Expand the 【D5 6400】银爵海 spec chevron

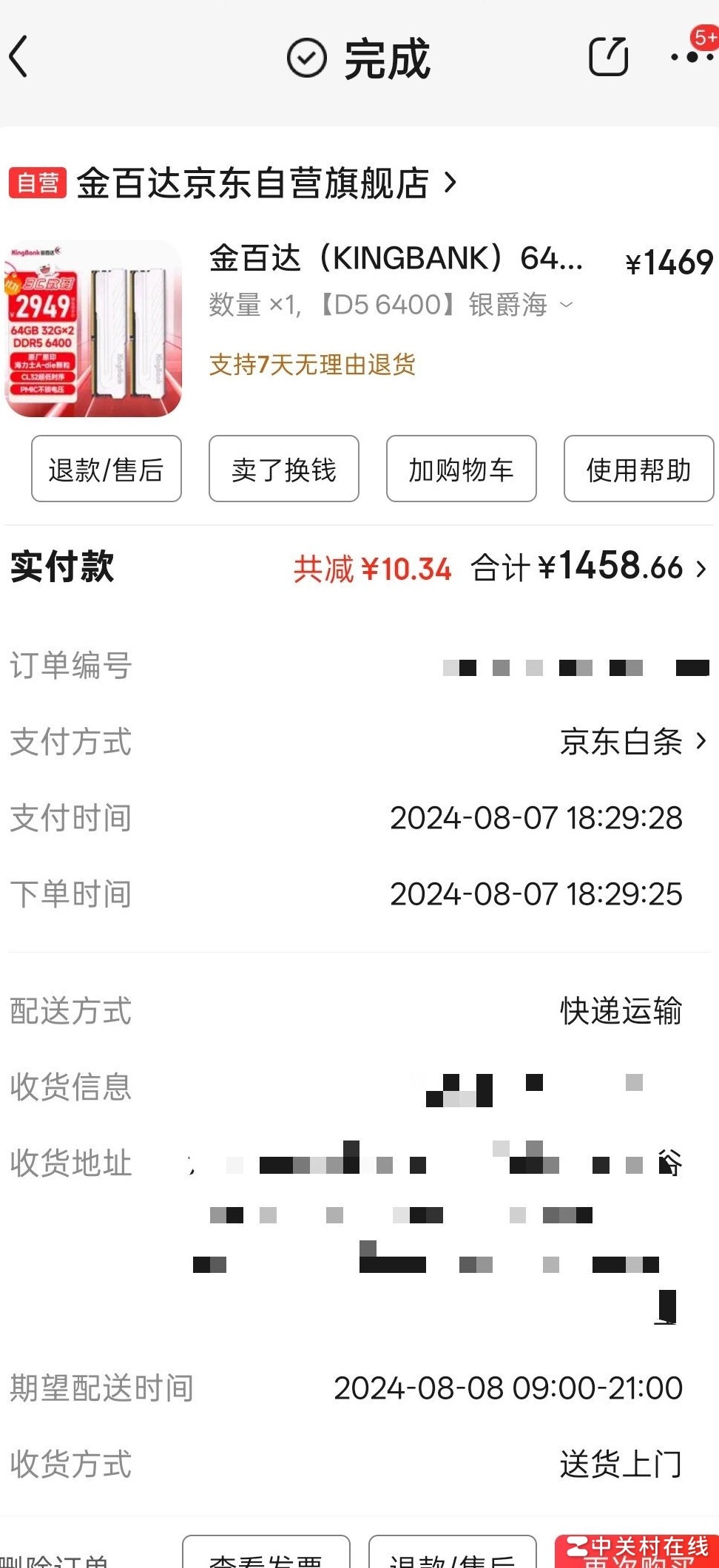point(567,305)
